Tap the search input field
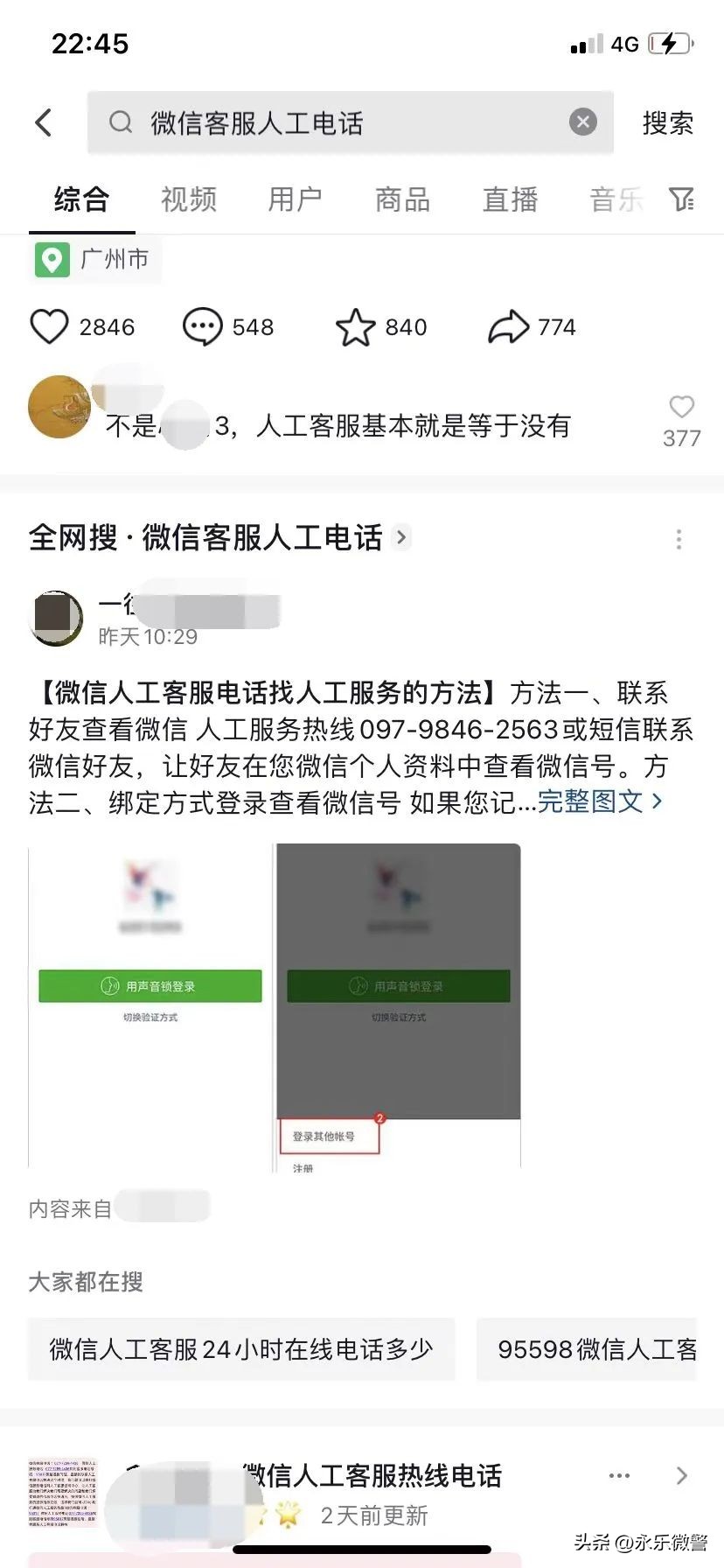The width and height of the screenshot is (724, 1568). point(350,122)
